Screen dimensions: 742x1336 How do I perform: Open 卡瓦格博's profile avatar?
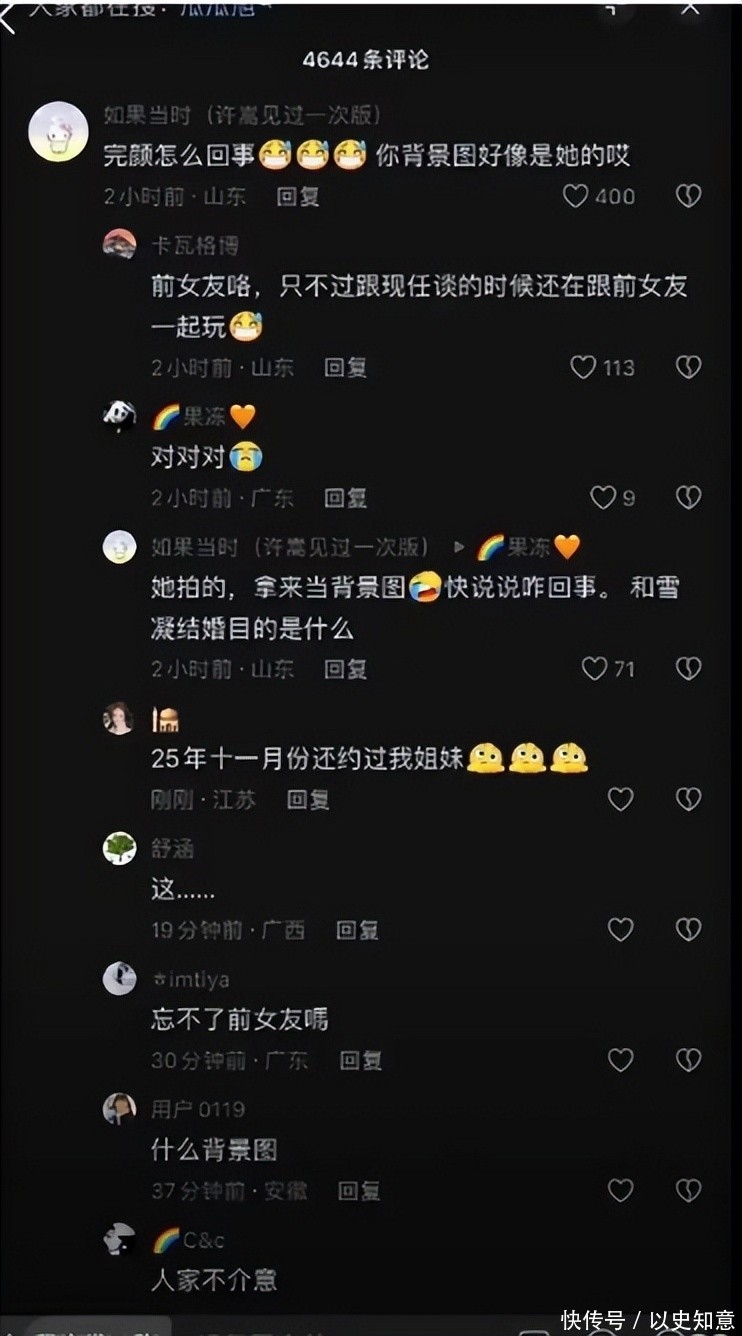point(120,244)
